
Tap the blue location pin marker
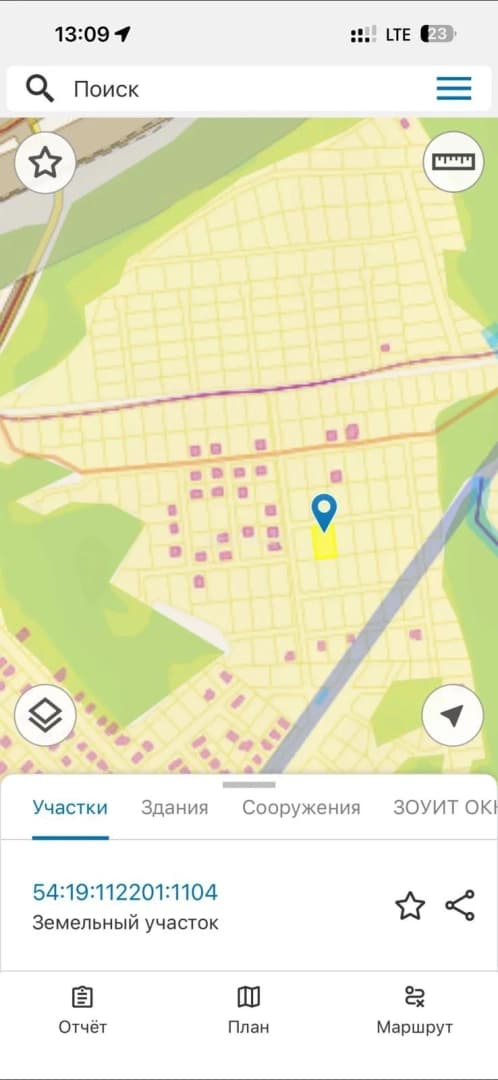(324, 512)
